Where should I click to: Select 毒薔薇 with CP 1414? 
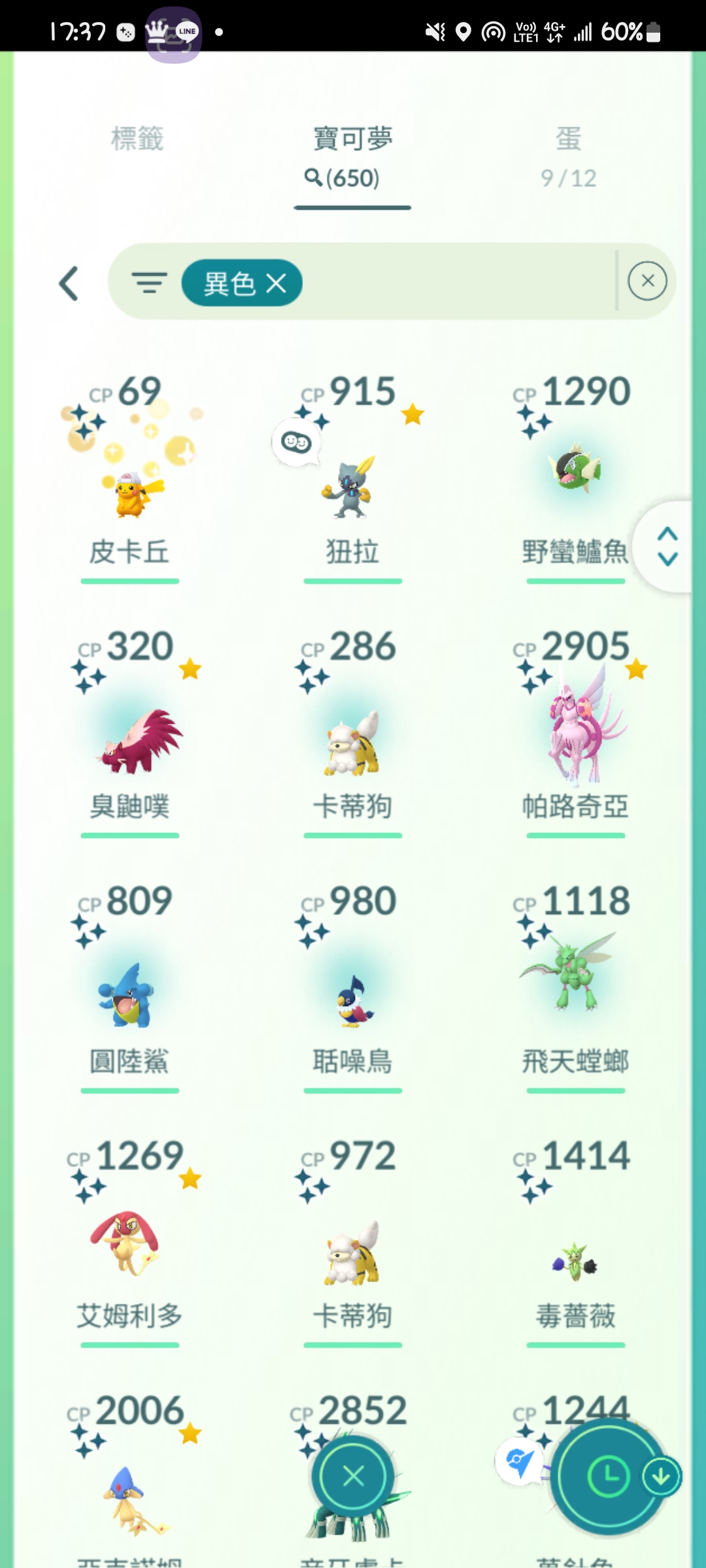coord(575,1254)
